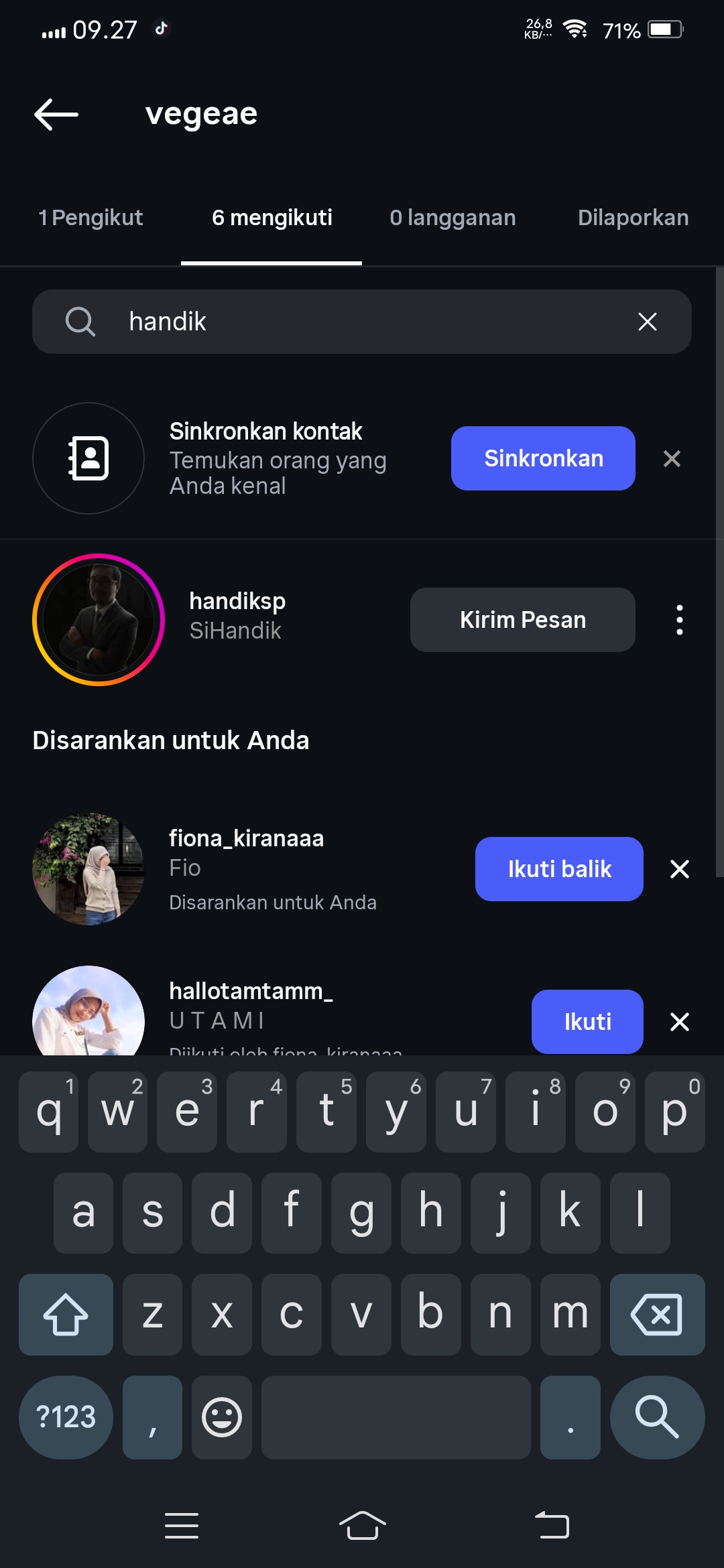Screen dimensions: 724x1568
Task: Remove fiona_kiranaaa from suggestions
Action: point(680,869)
